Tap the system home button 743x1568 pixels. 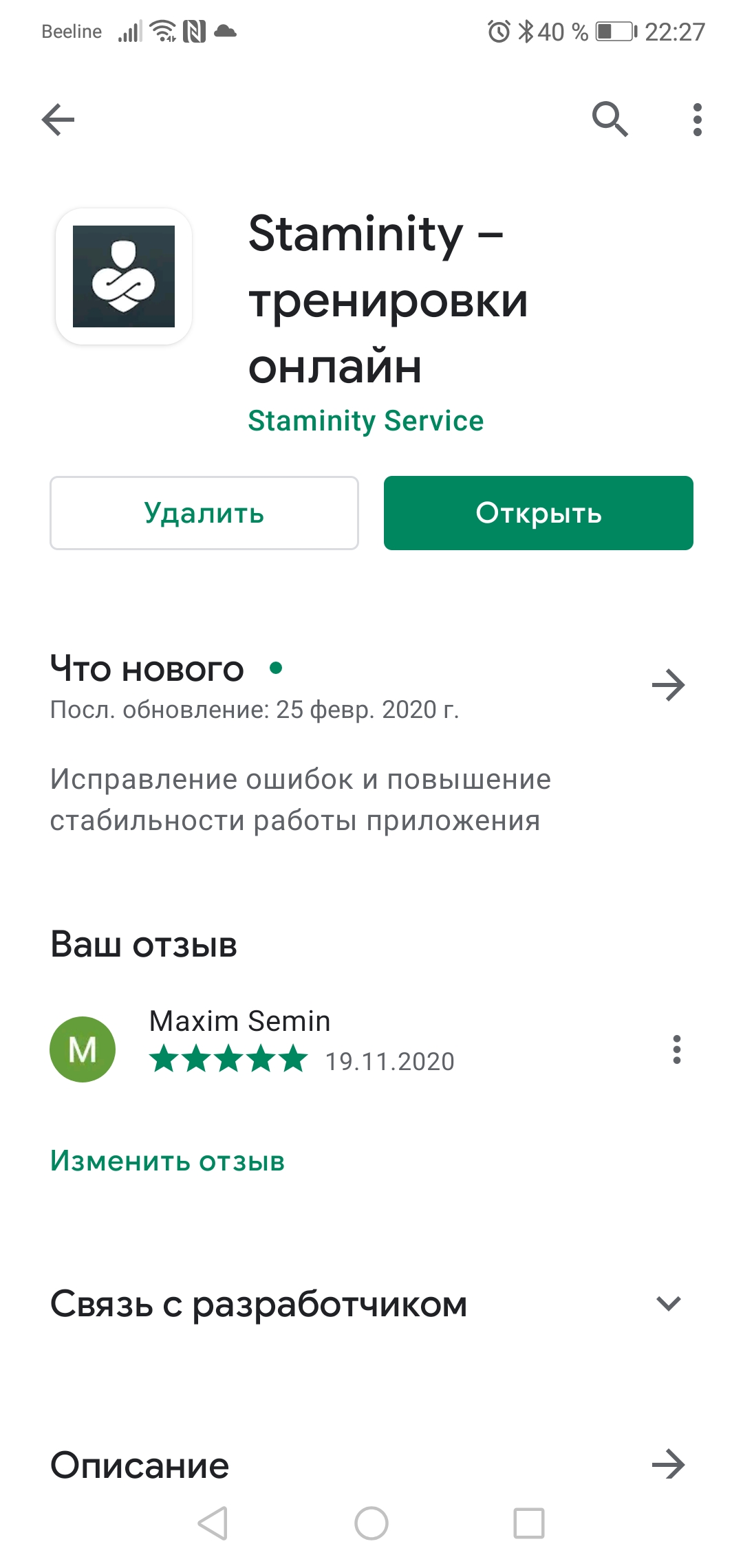click(x=371, y=1523)
